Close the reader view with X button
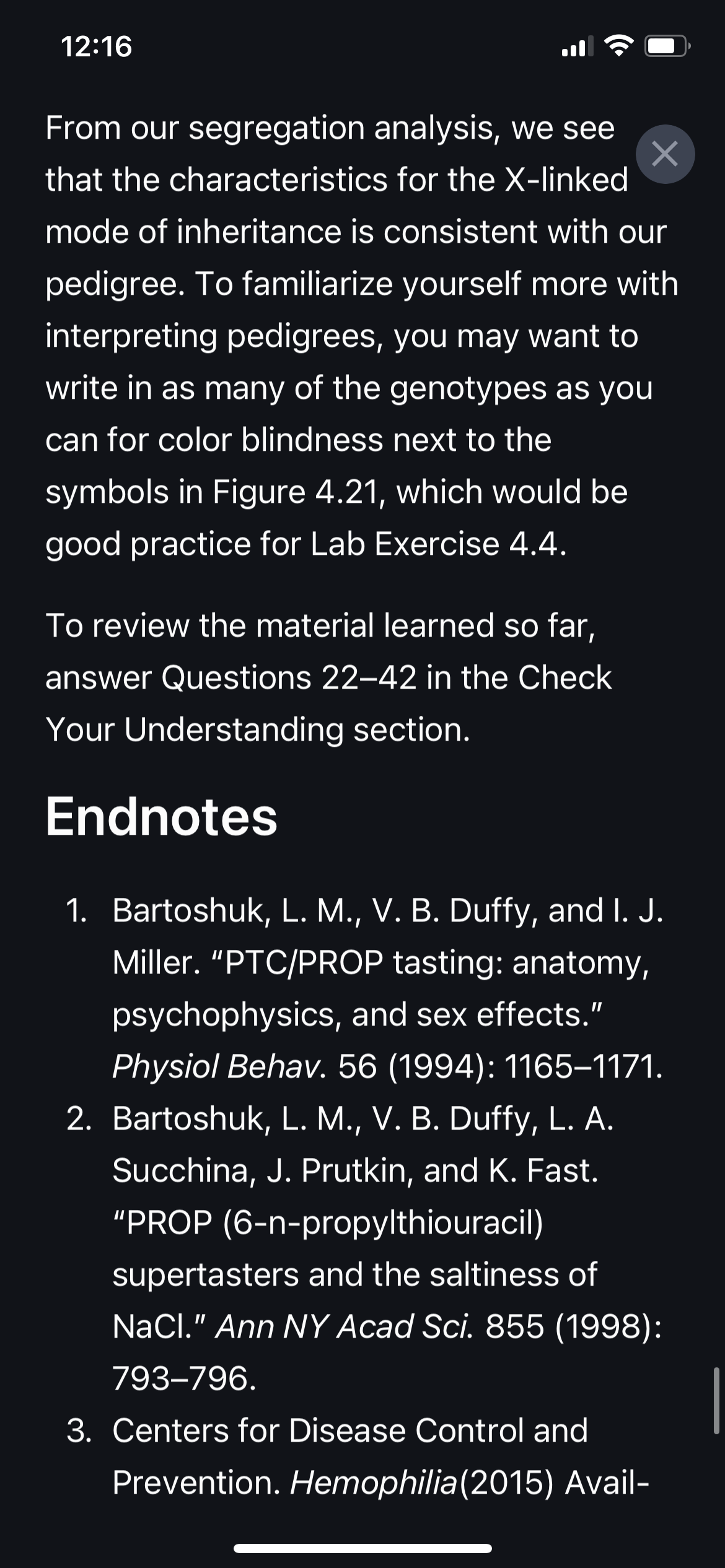Image resolution: width=725 pixels, height=1568 pixels. [665, 154]
